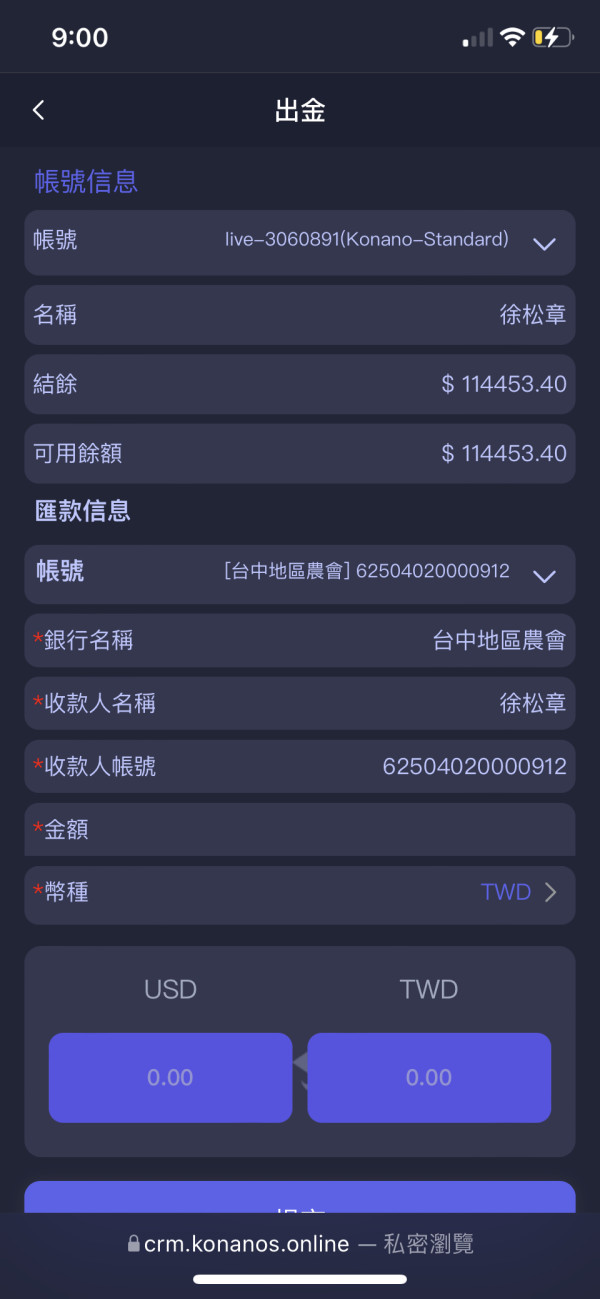600x1299 pixels.
Task: Go back using the top-left arrow
Action: click(x=39, y=110)
